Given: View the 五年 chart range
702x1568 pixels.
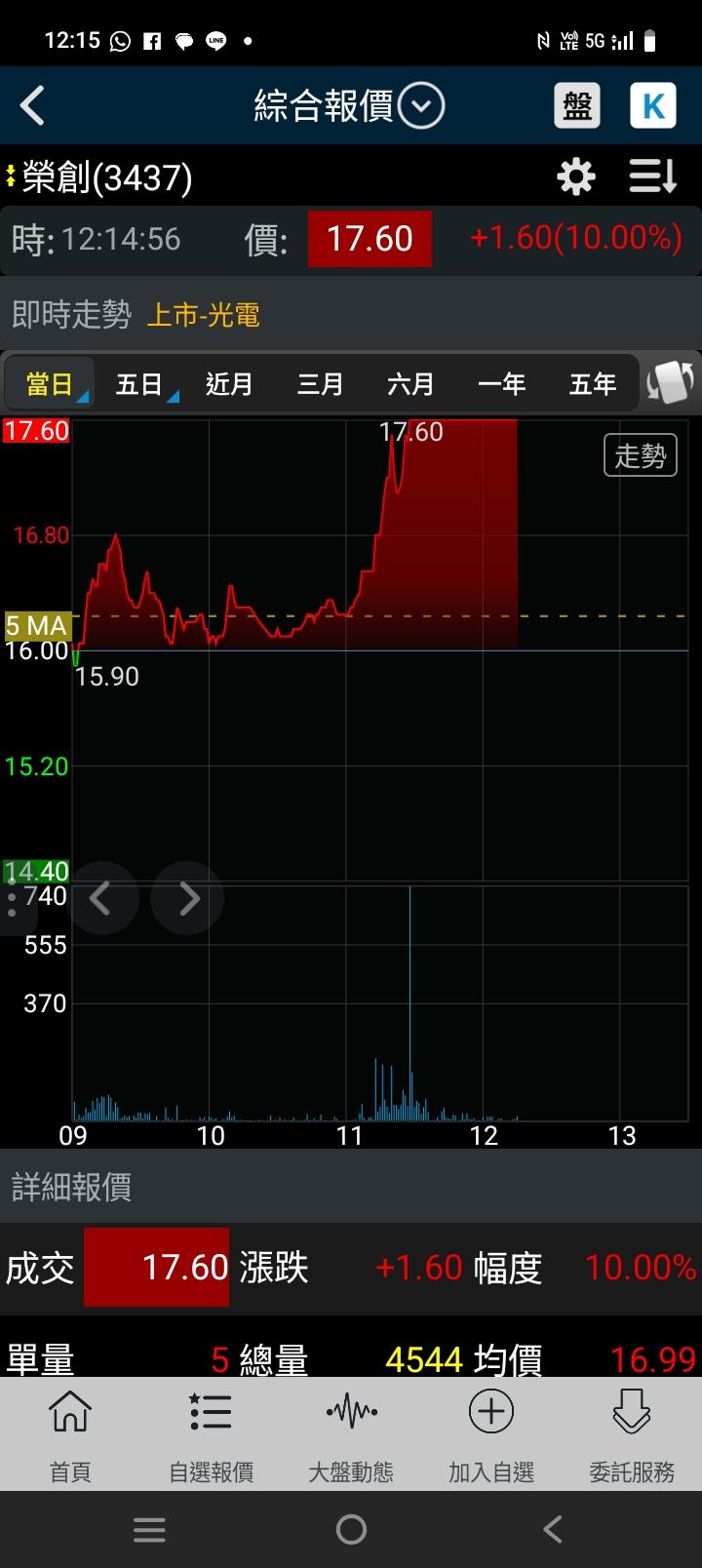Looking at the screenshot, I should 592,383.
